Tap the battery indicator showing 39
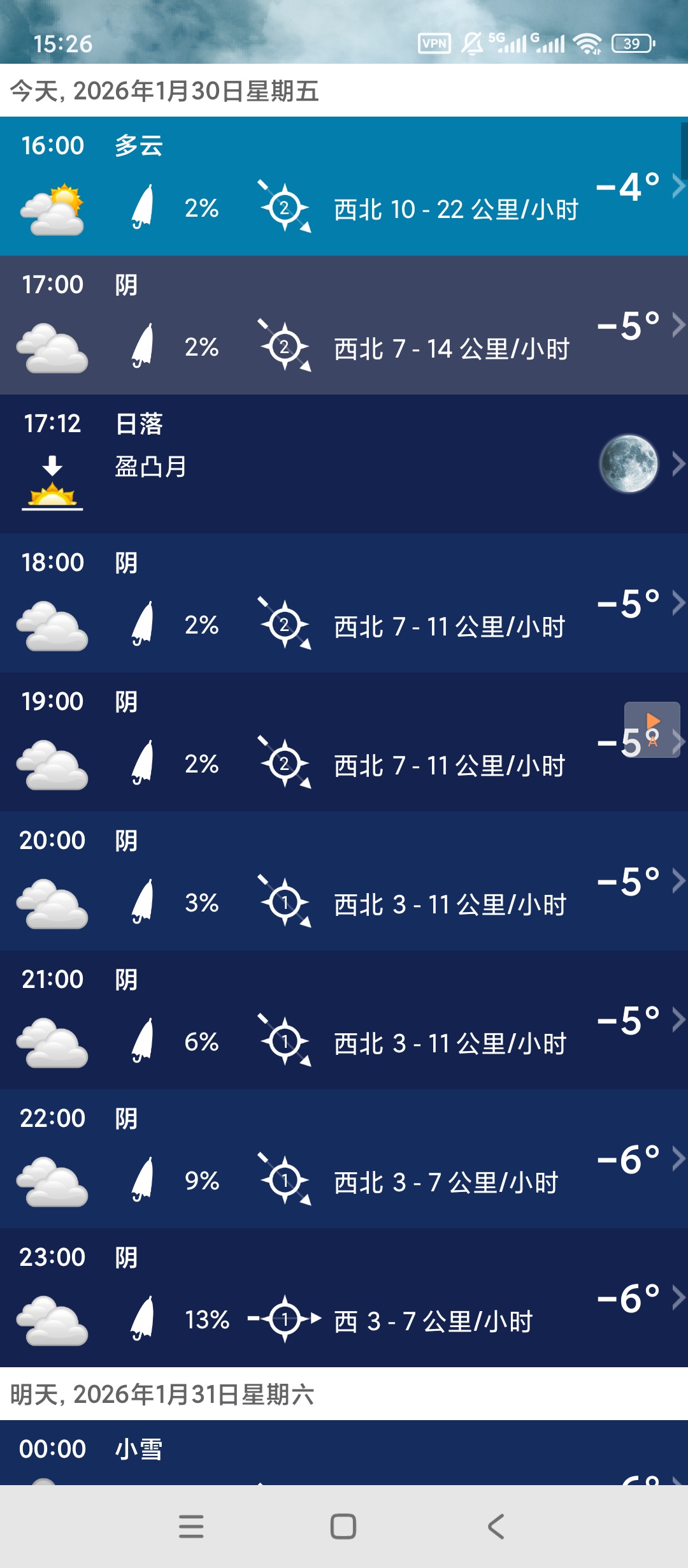Screen dimensions: 688x1568 [633, 43]
